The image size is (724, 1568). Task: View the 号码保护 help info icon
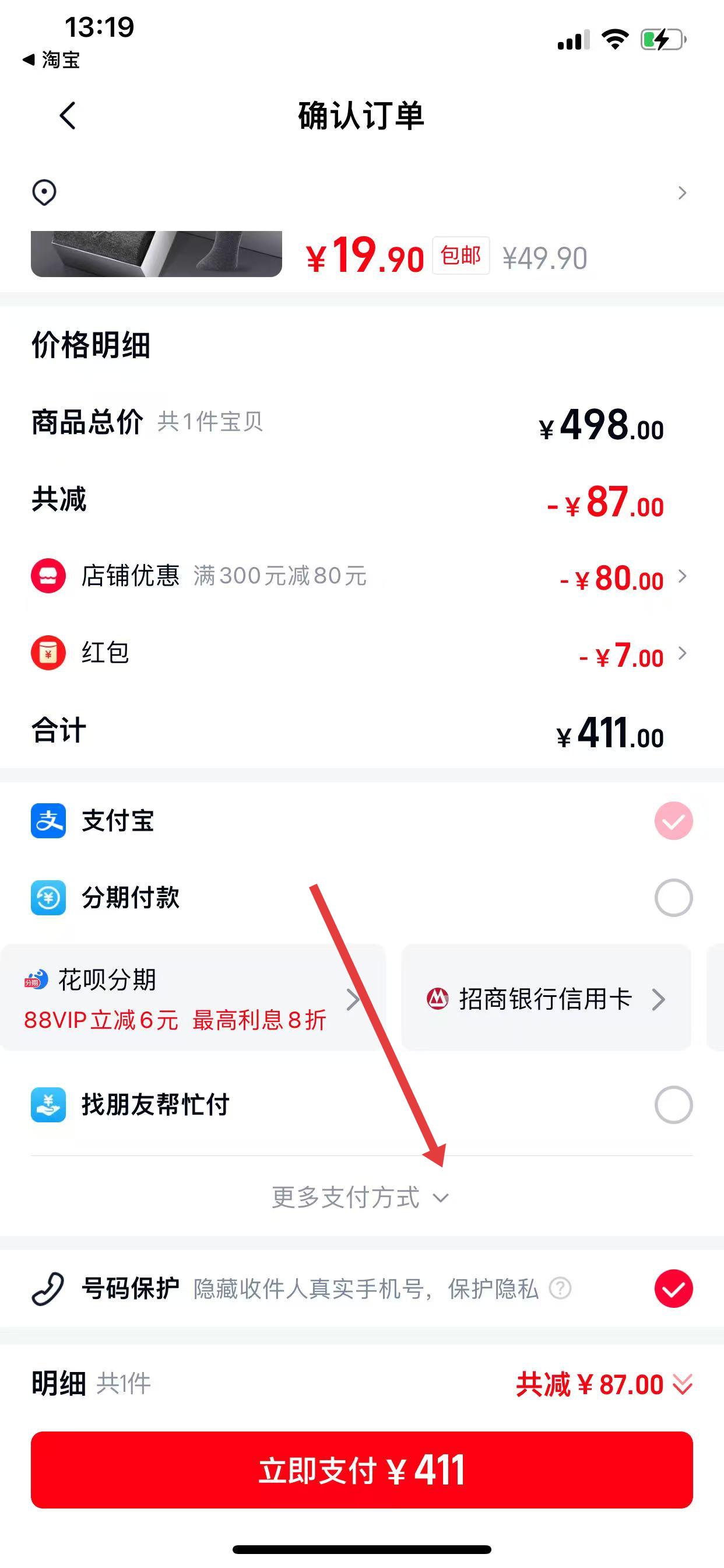[x=560, y=1288]
